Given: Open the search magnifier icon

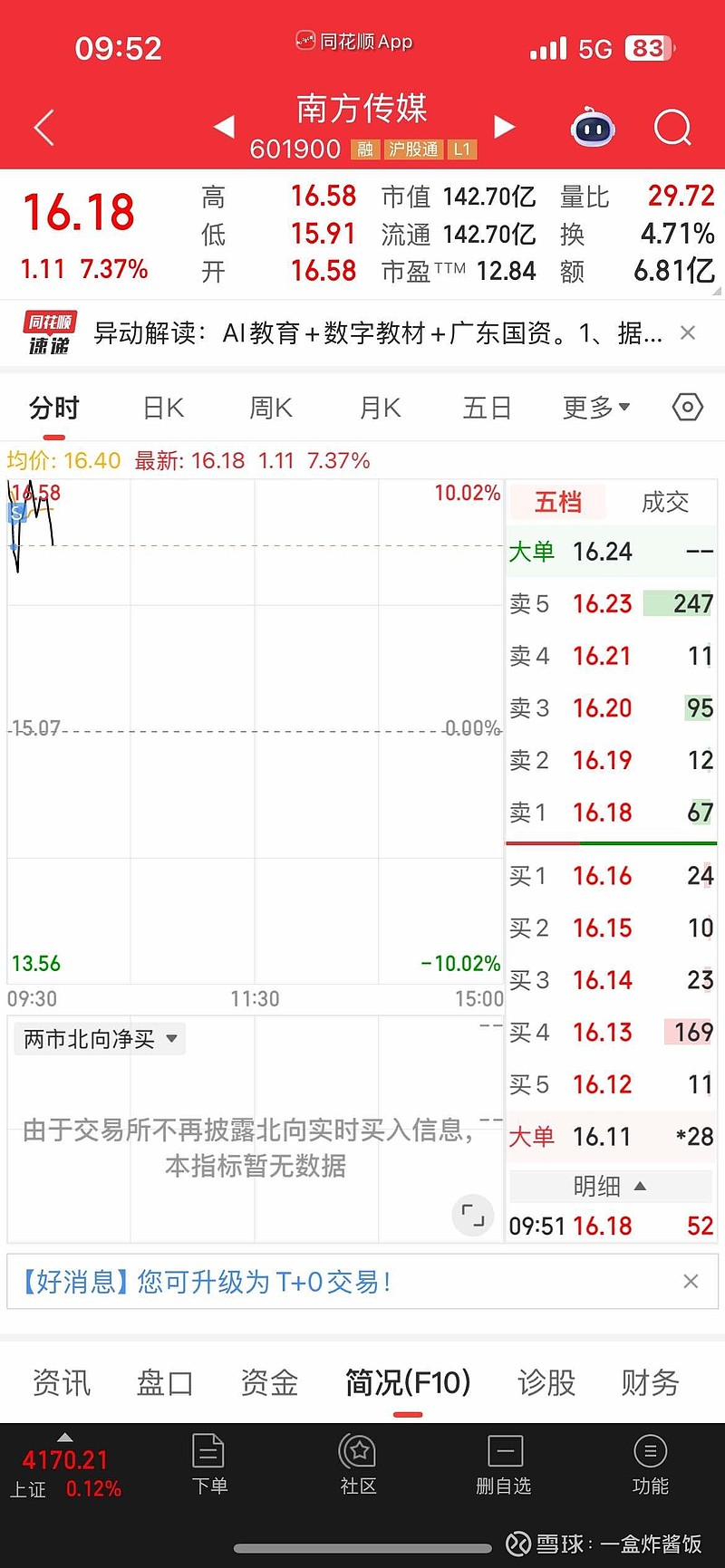Looking at the screenshot, I should click(x=672, y=128).
